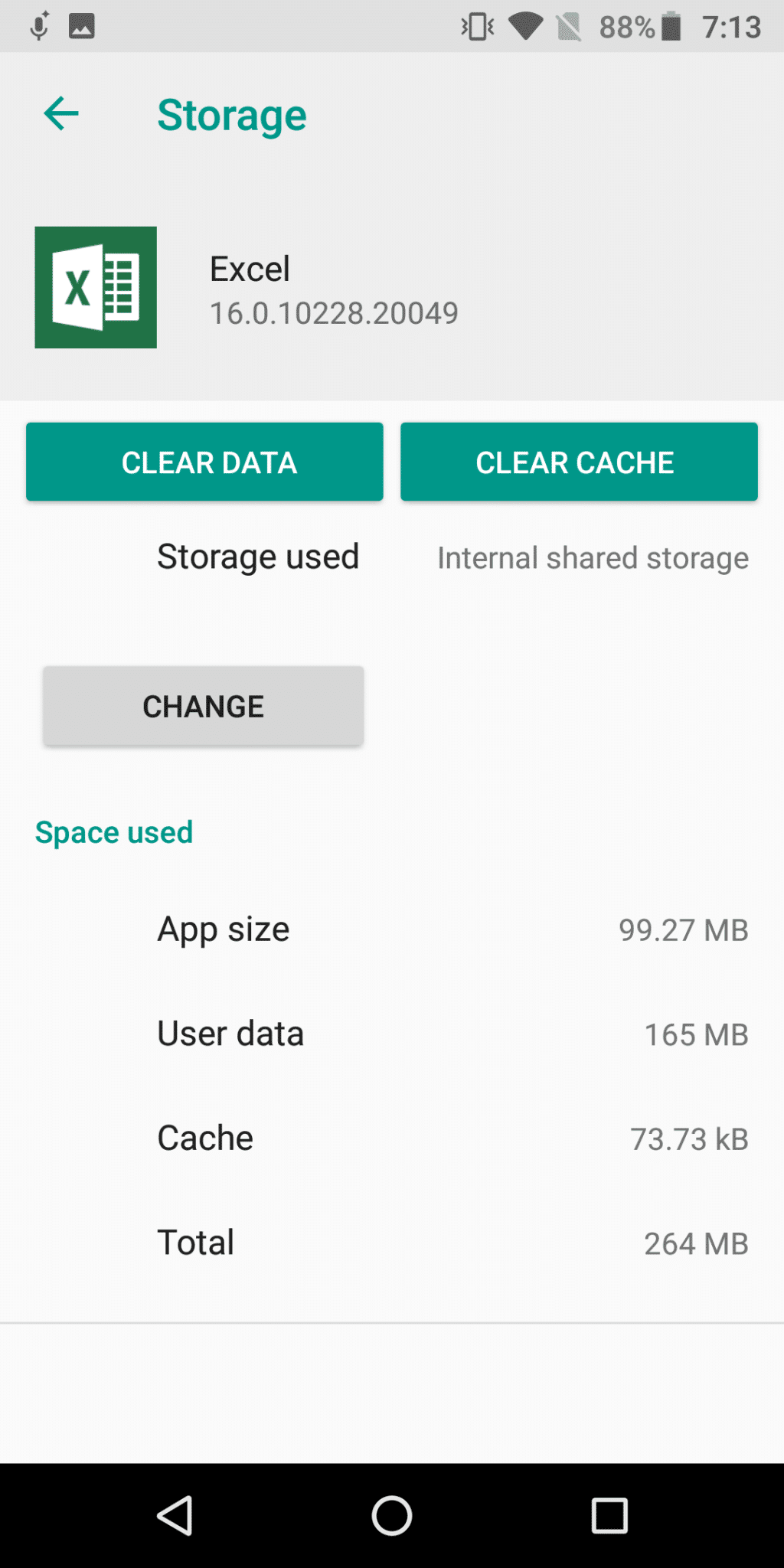Tap the User data row
The height and width of the screenshot is (1568, 784).
coord(230,1033)
